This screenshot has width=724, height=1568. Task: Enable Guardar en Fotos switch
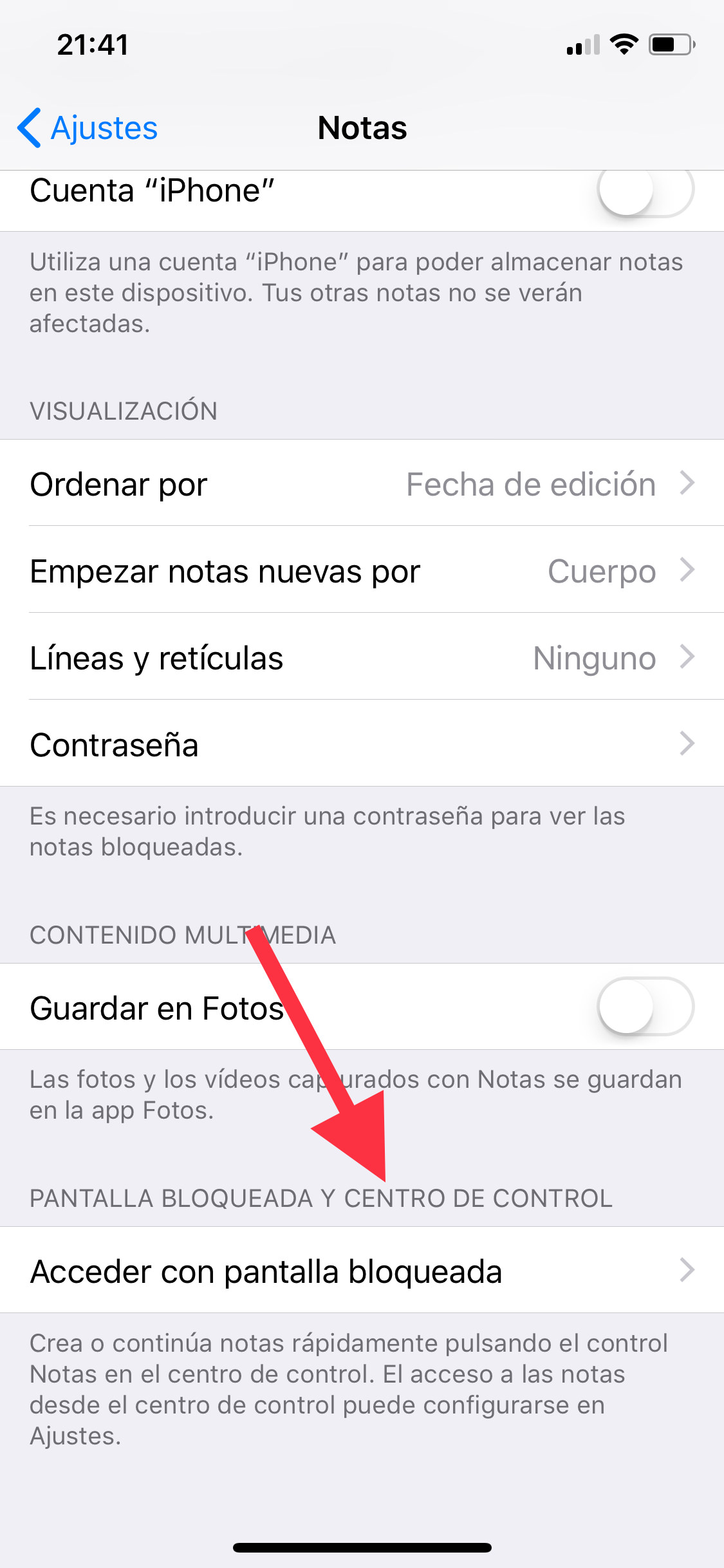pos(645,1007)
